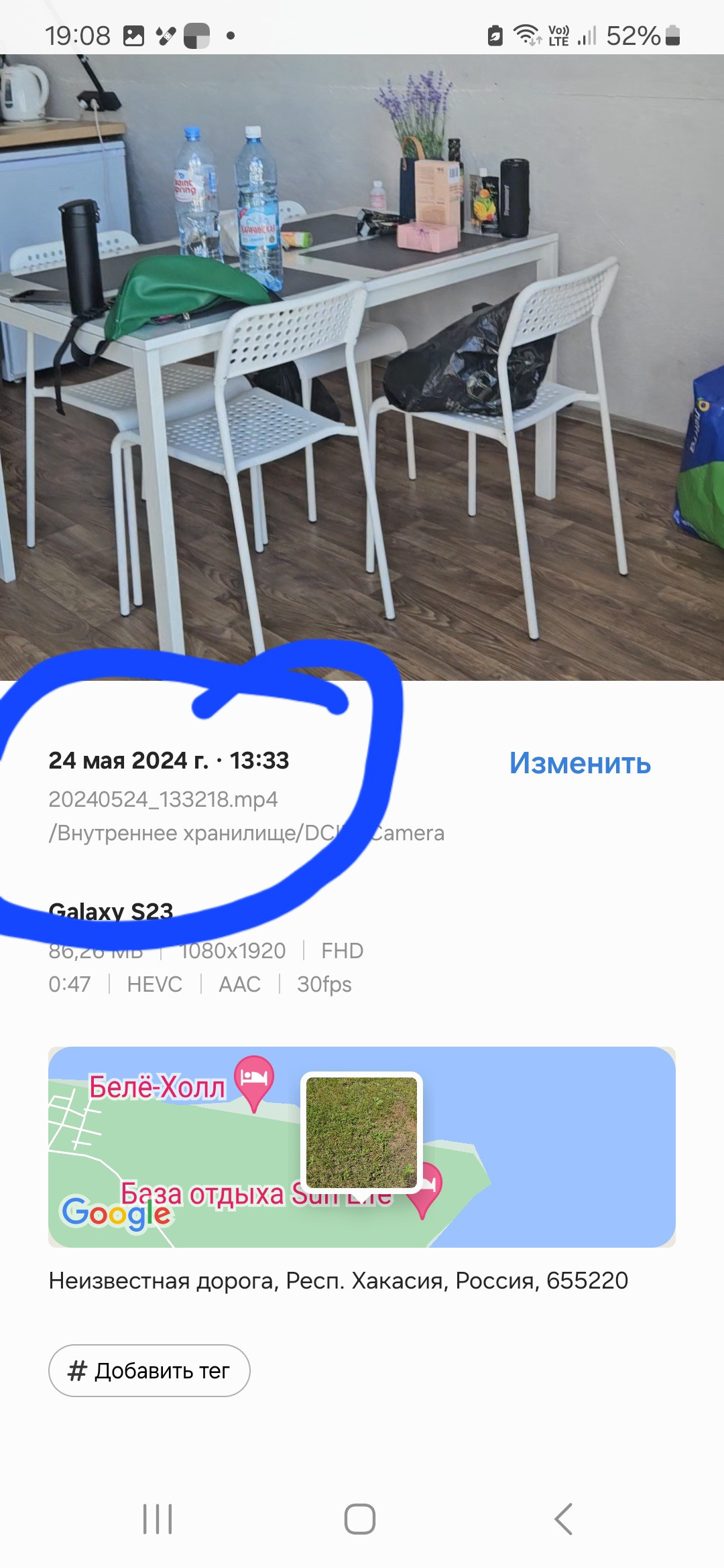Screen dimensions: 724x1568
Task: Go to the home screen
Action: [360, 1518]
